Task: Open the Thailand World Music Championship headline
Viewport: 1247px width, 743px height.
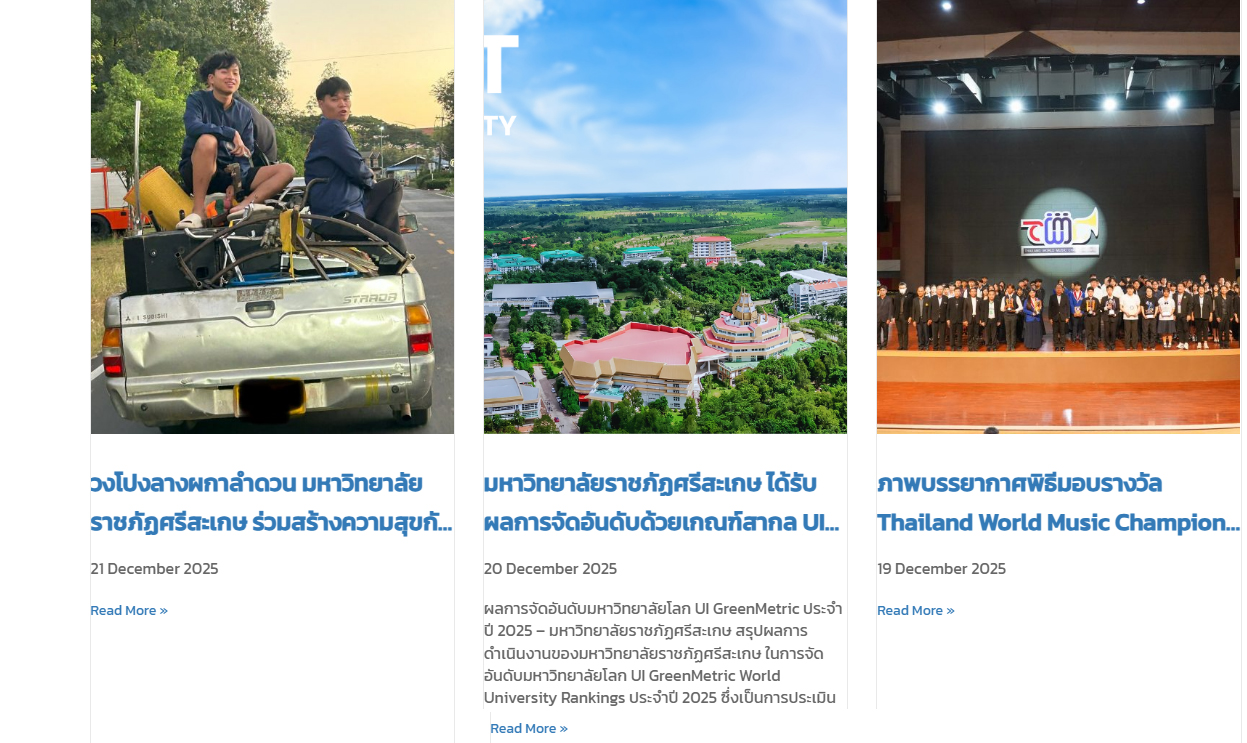Action: (1057, 503)
